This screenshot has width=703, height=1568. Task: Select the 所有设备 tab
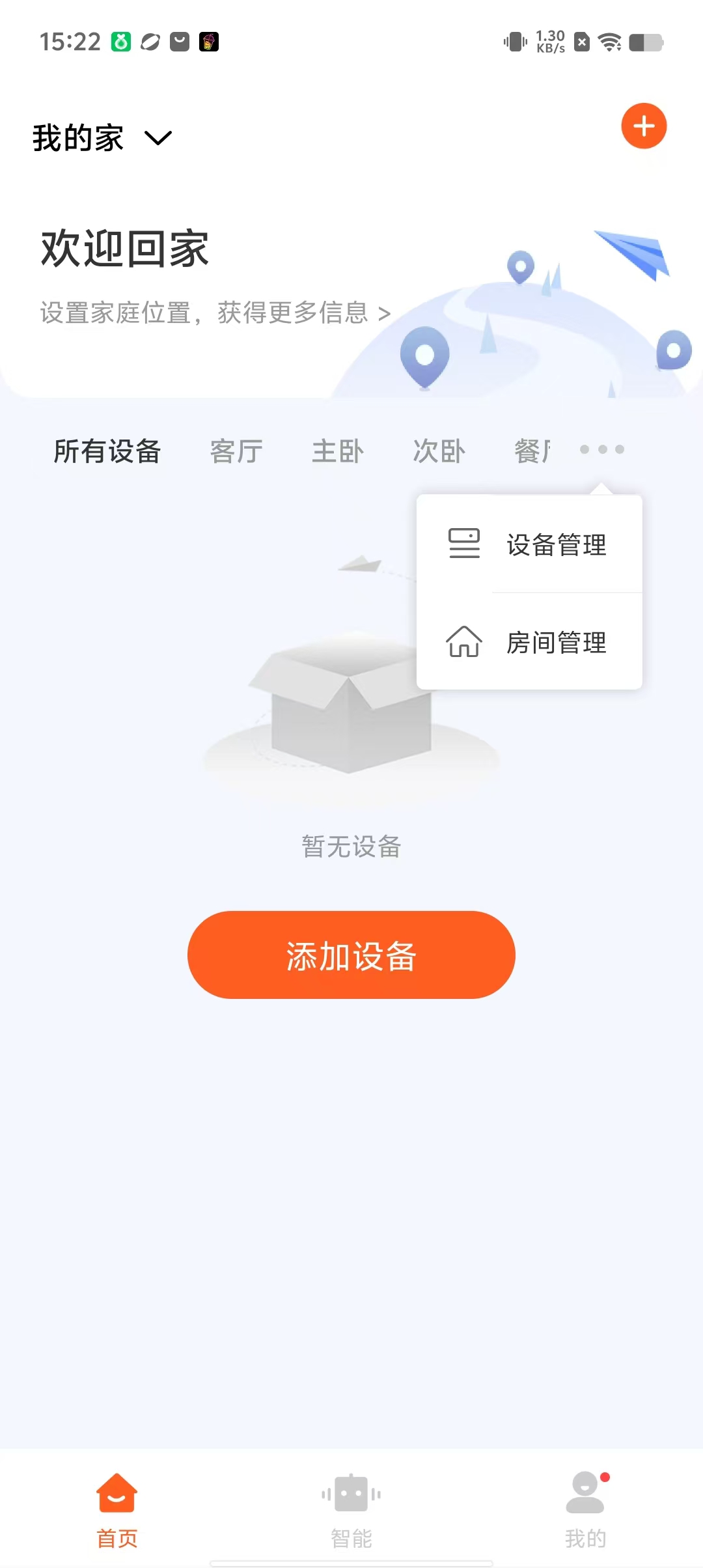click(x=107, y=451)
